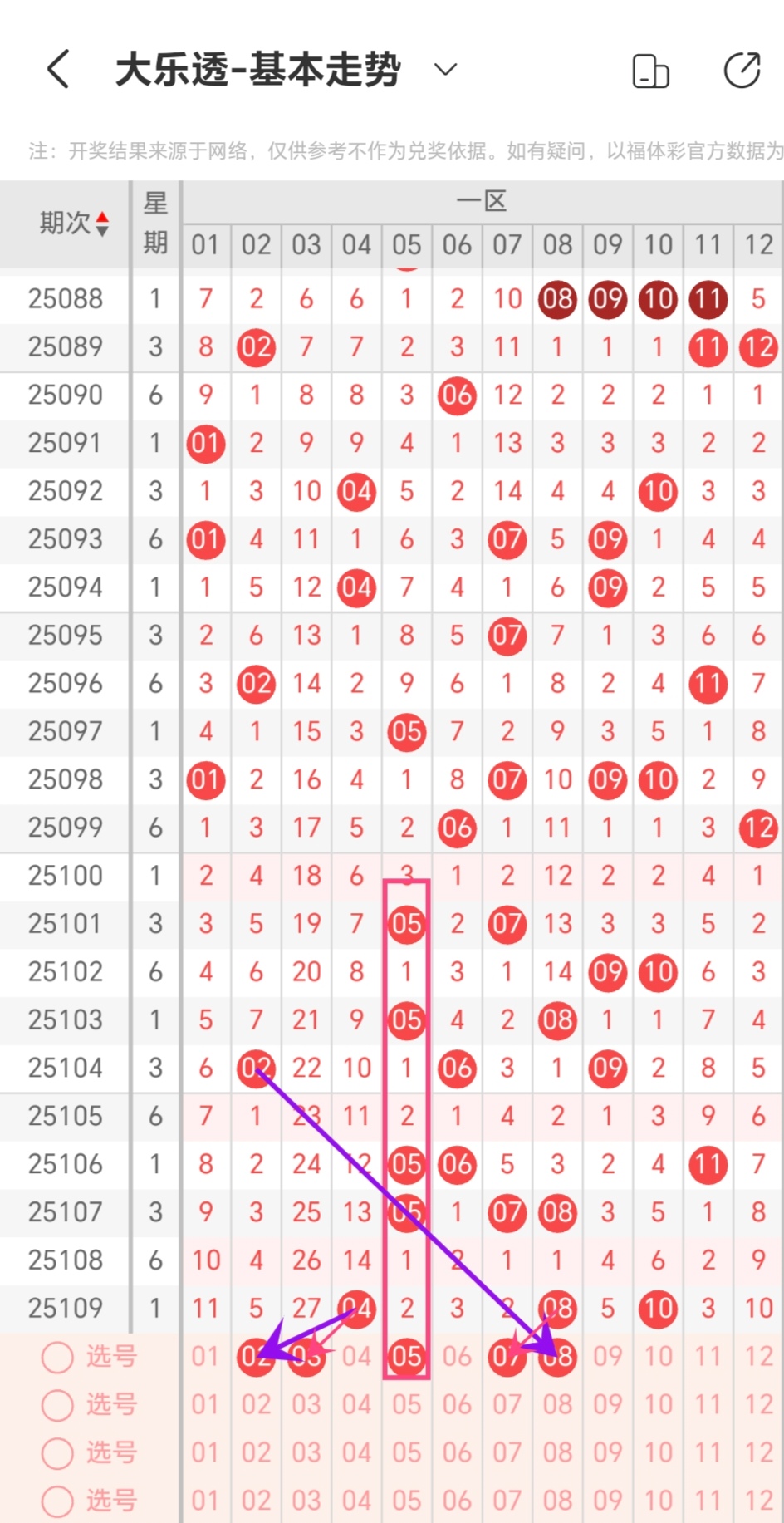
Task: Pick number 01 in the top 选号 row
Action: coord(206,1357)
